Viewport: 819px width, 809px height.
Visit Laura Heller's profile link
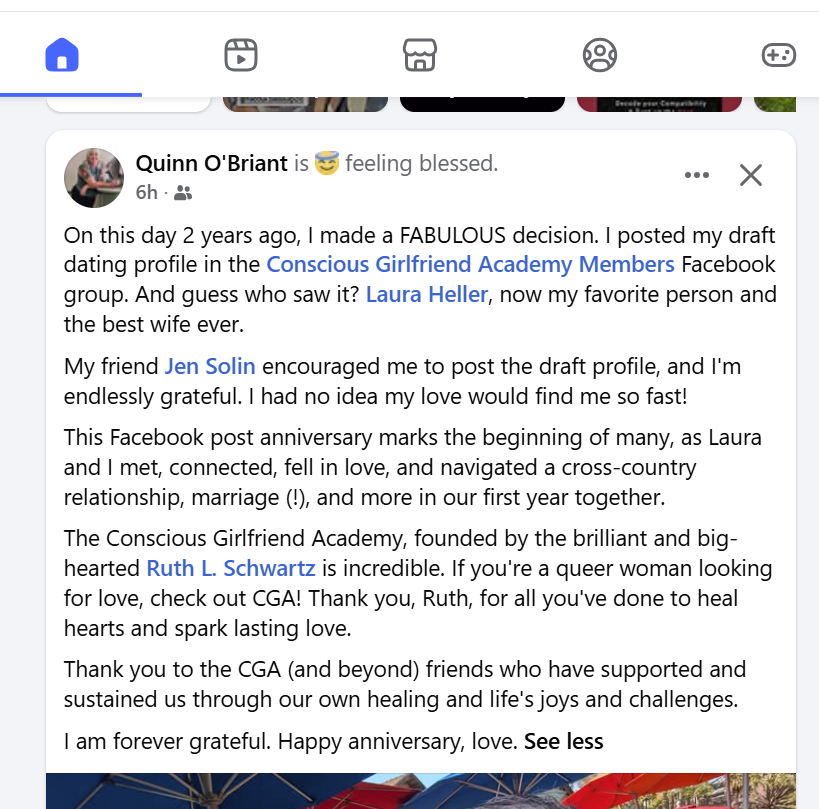(427, 295)
